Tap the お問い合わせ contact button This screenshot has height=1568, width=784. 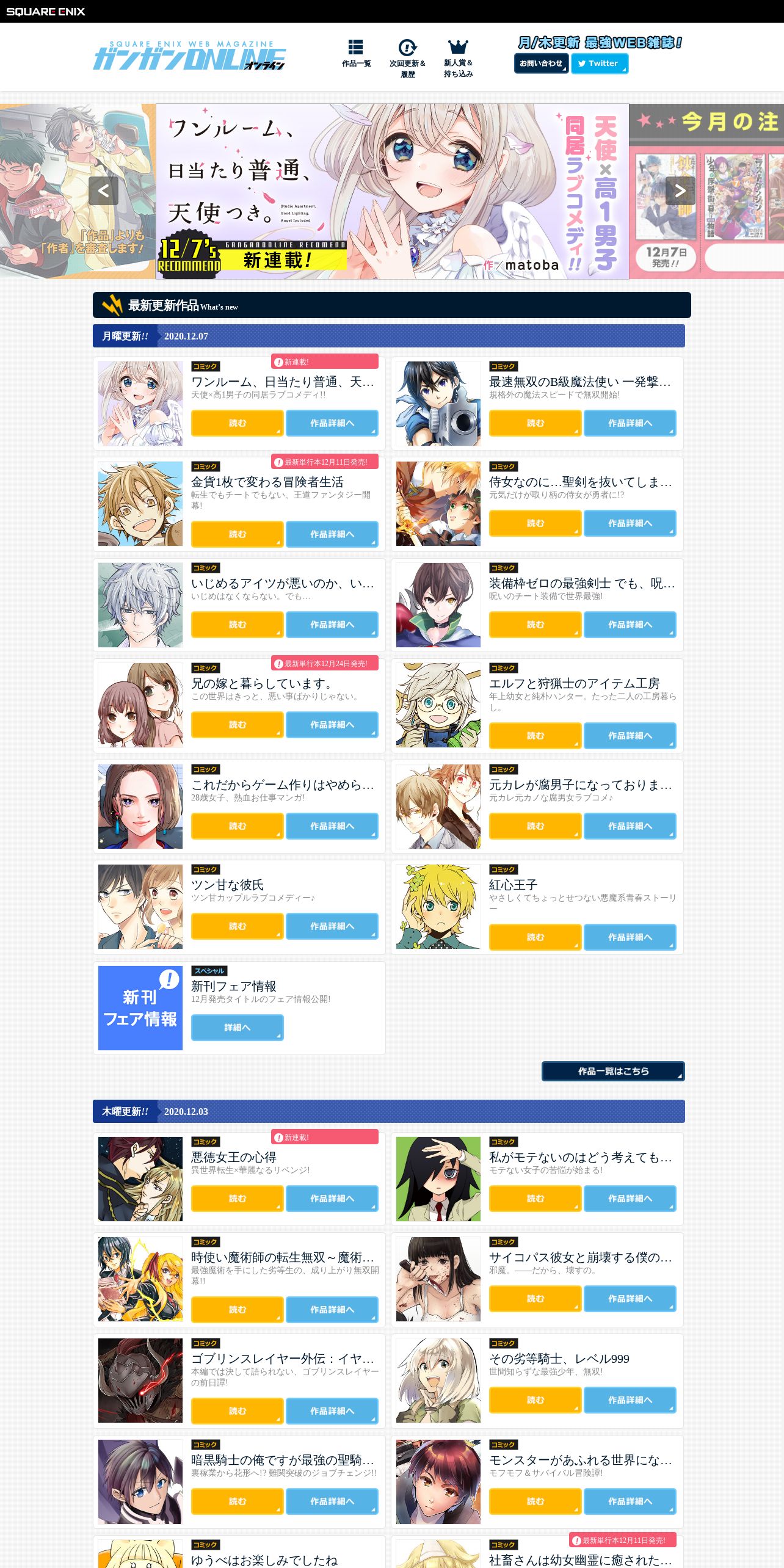coord(541,64)
